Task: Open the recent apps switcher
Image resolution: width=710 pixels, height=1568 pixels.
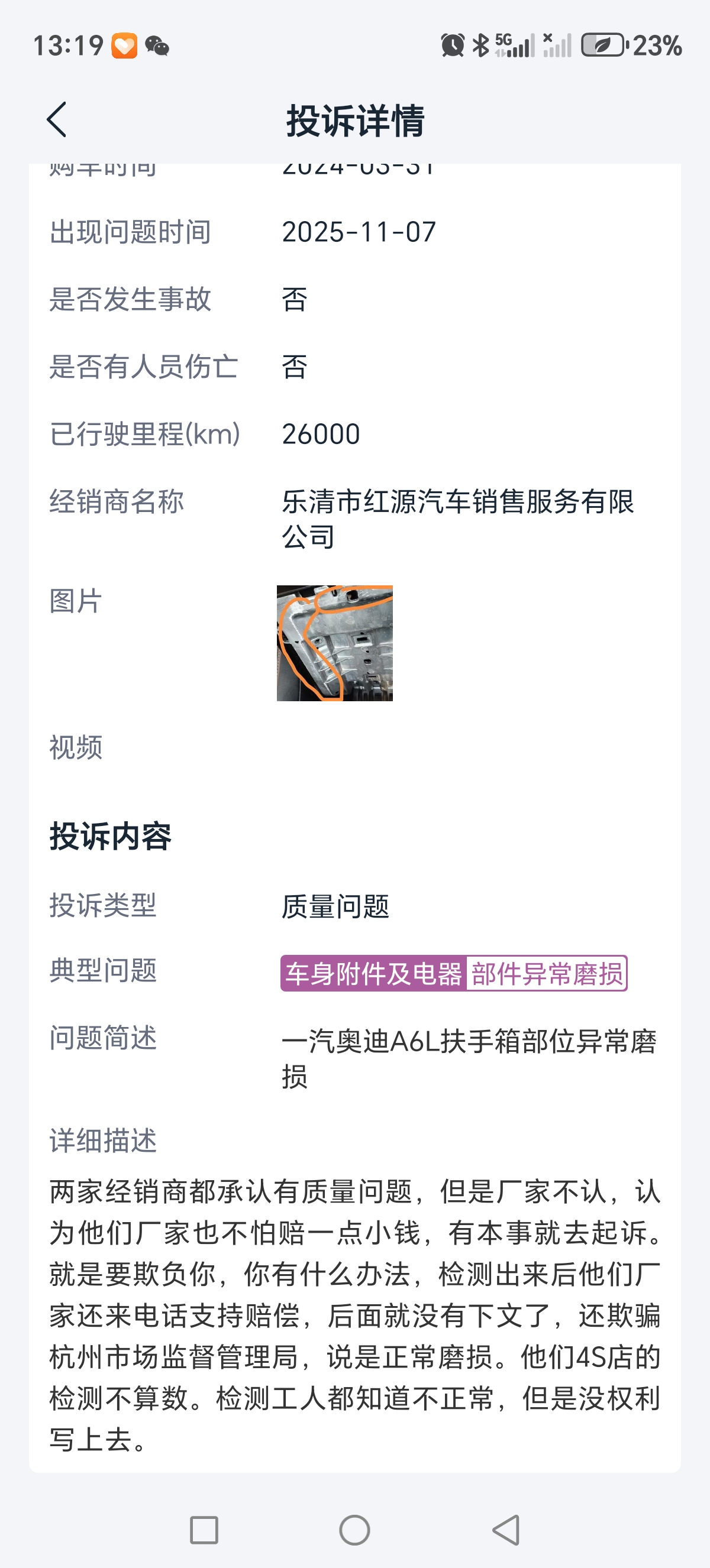Action: tap(204, 1530)
